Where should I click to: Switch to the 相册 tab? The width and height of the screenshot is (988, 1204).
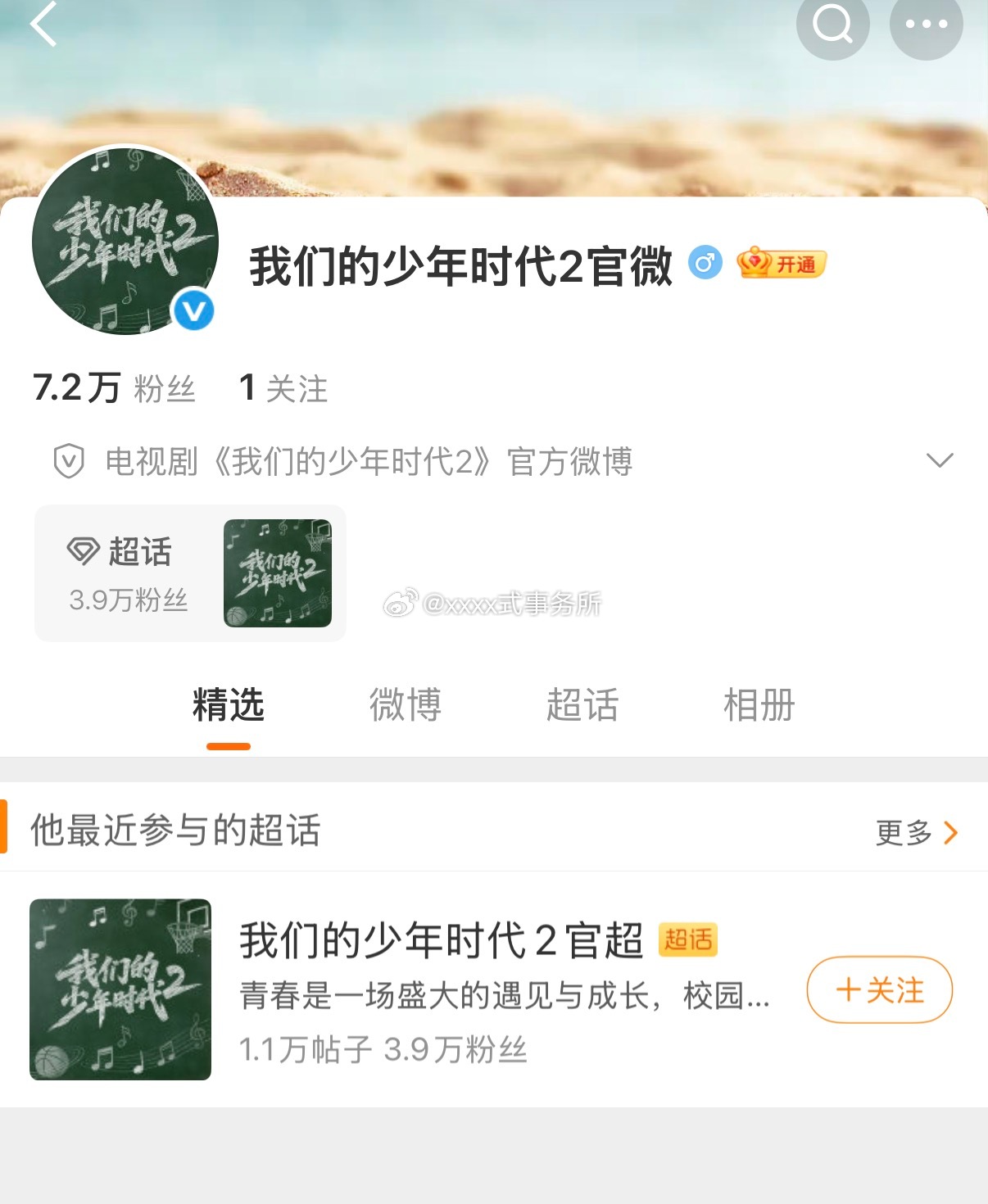(759, 705)
